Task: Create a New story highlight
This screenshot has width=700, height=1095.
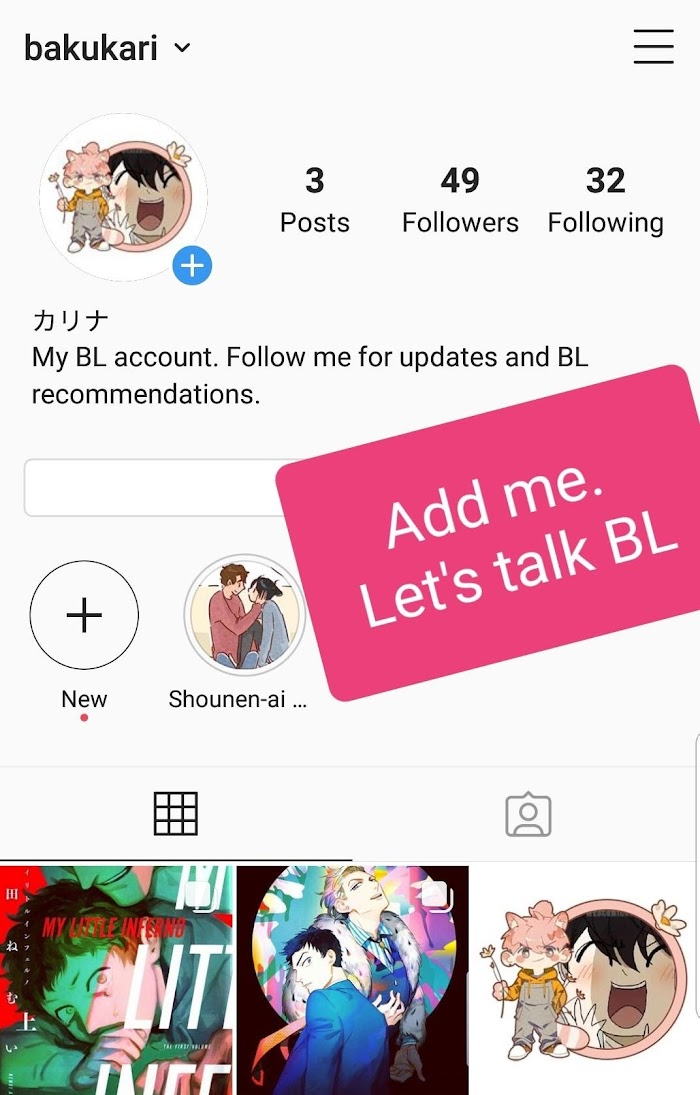Action: click(x=84, y=615)
